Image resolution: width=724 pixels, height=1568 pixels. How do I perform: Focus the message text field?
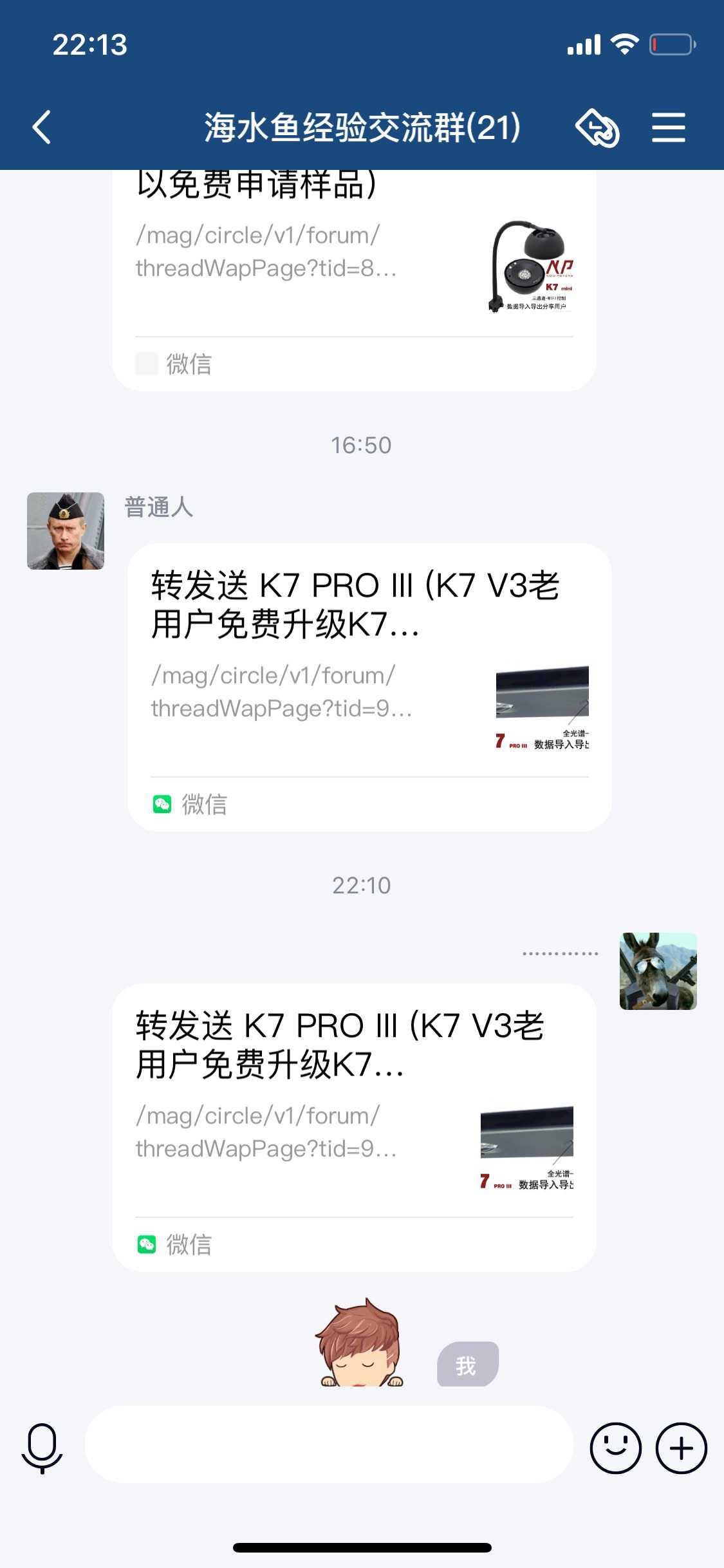328,1445
